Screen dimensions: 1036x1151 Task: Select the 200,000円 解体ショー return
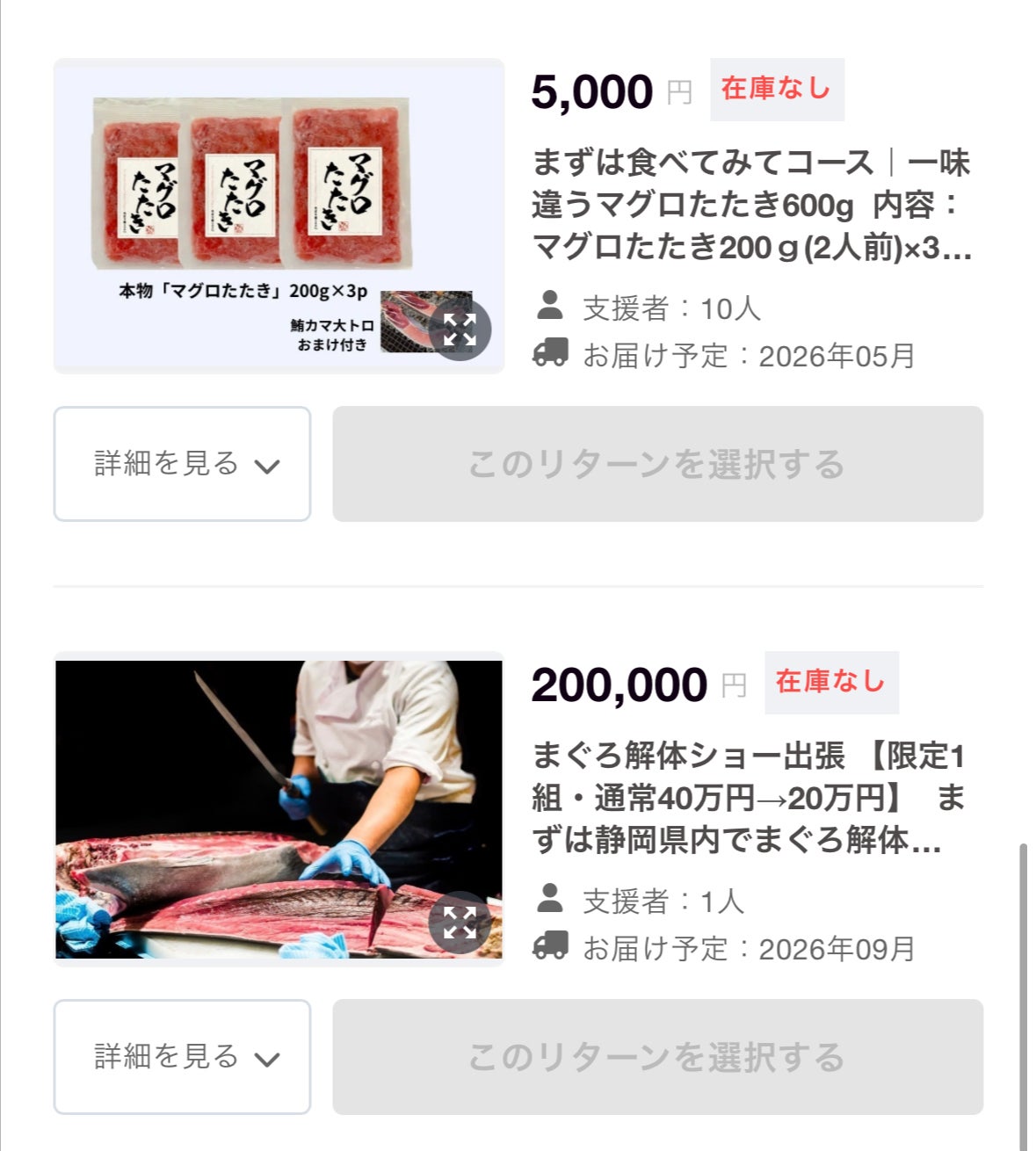pos(657,1057)
